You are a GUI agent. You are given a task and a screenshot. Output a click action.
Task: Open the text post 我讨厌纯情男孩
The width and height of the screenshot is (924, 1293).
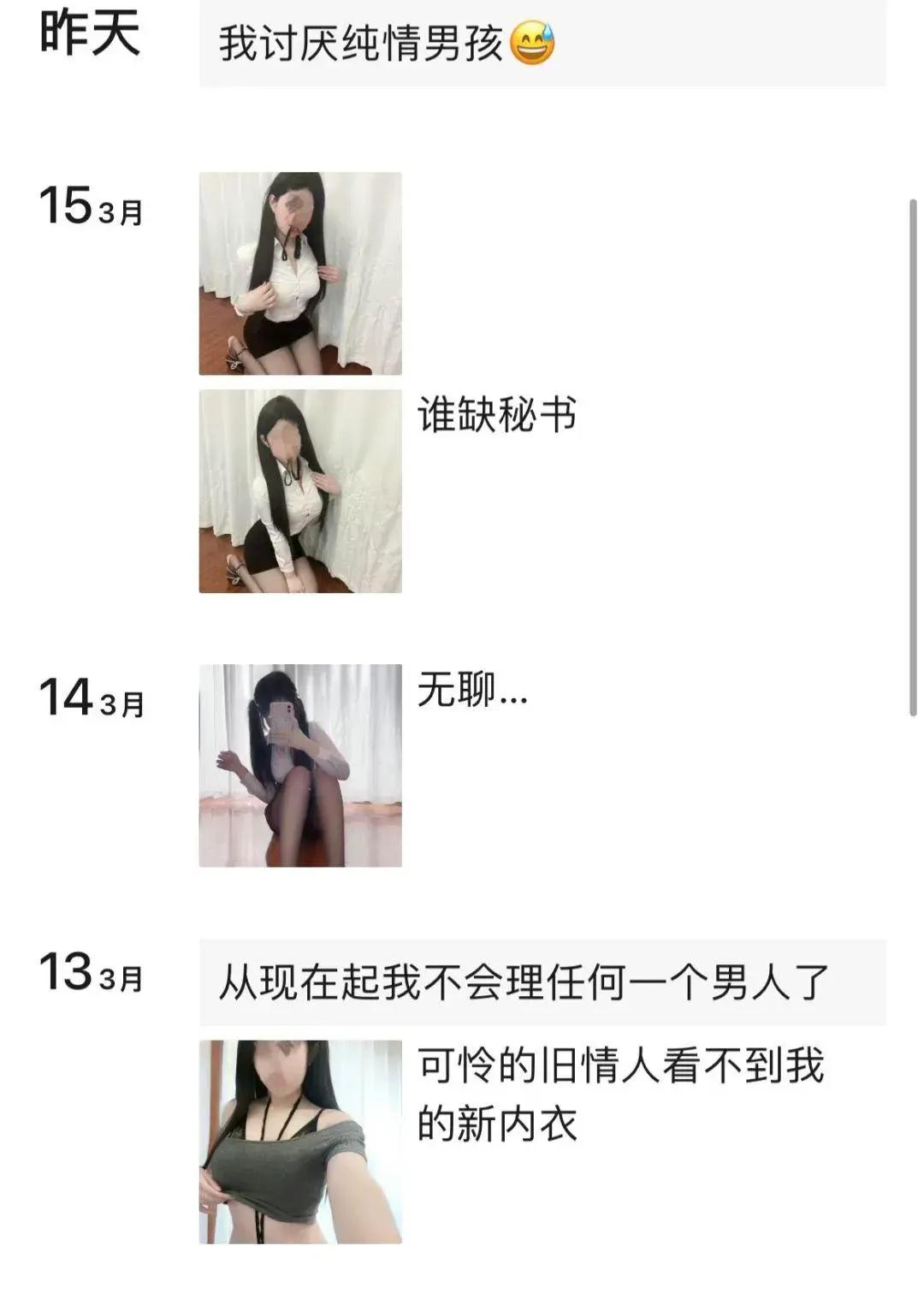542,44
